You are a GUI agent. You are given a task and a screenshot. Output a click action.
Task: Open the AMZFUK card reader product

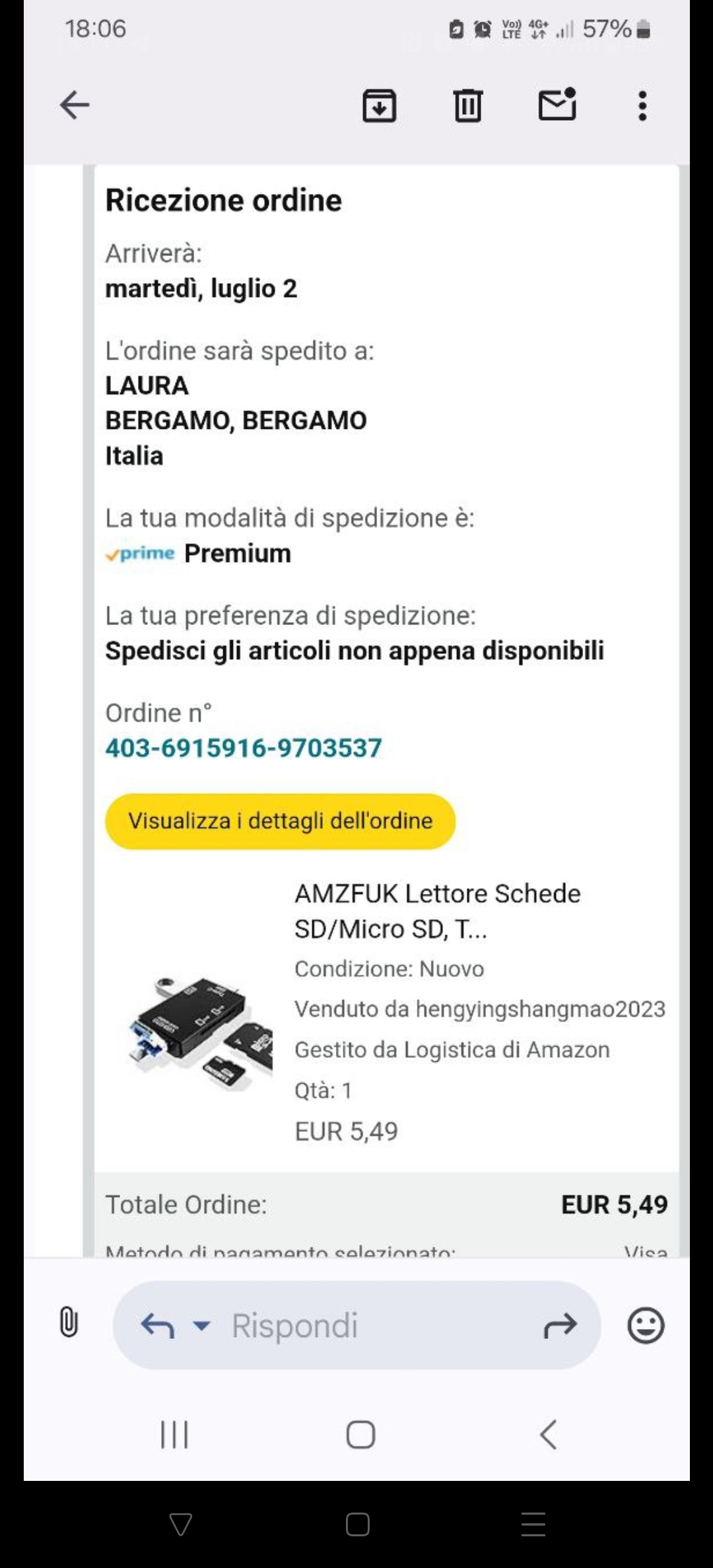coord(437,911)
